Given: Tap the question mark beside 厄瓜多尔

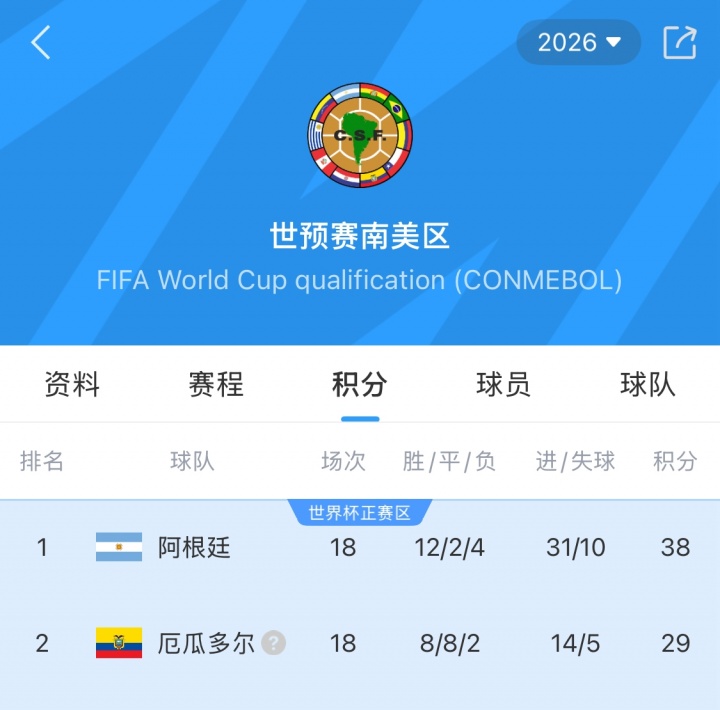Looking at the screenshot, I should 274,643.
